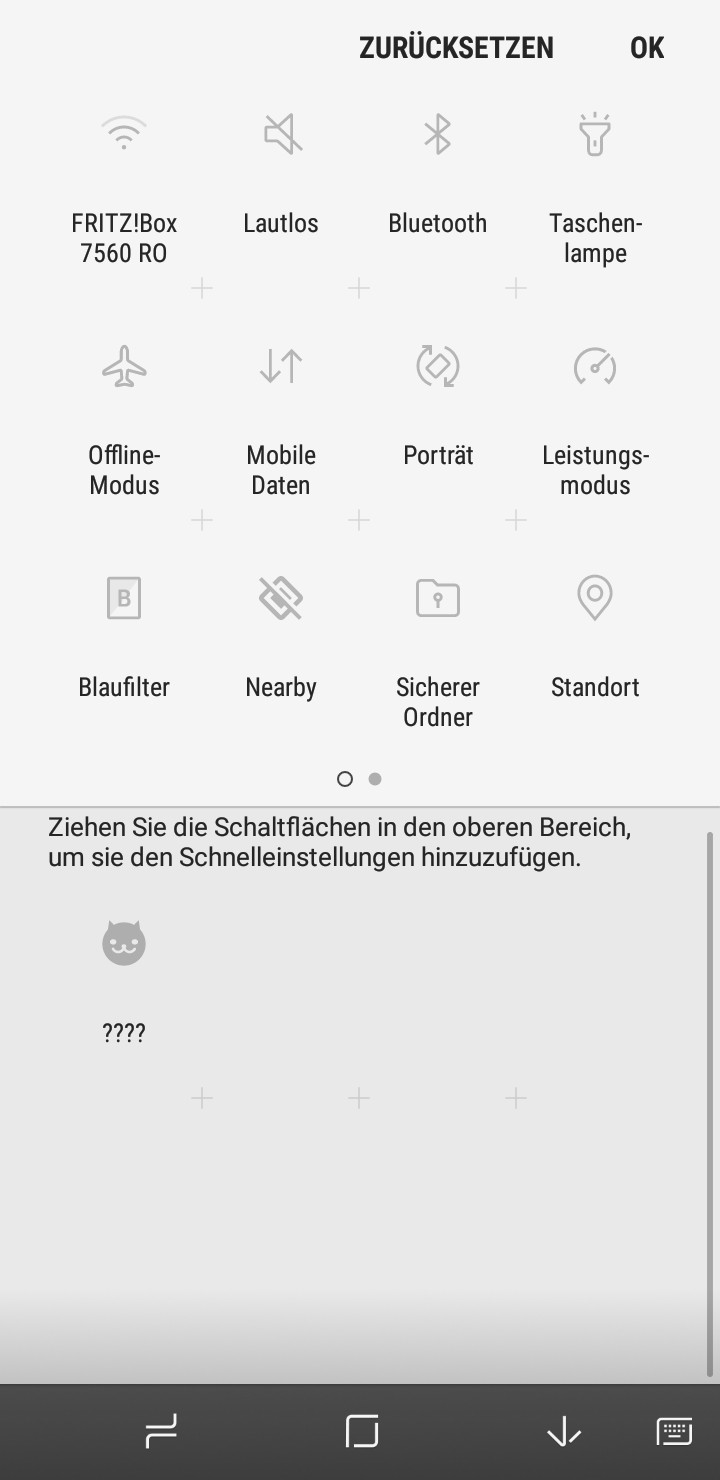720x1480 pixels.
Task: Tap the Standort location tile
Action: [x=595, y=599]
